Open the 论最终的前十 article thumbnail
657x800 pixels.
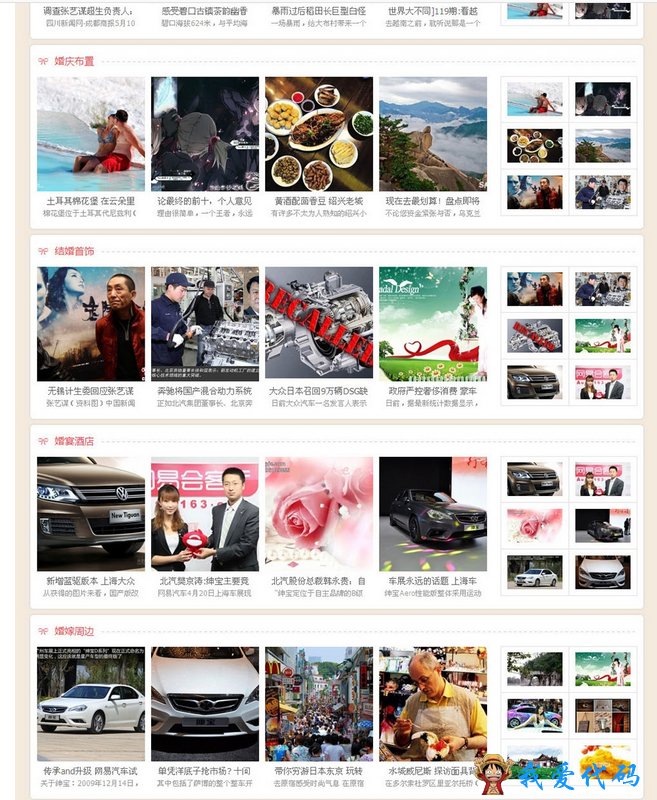[205, 134]
